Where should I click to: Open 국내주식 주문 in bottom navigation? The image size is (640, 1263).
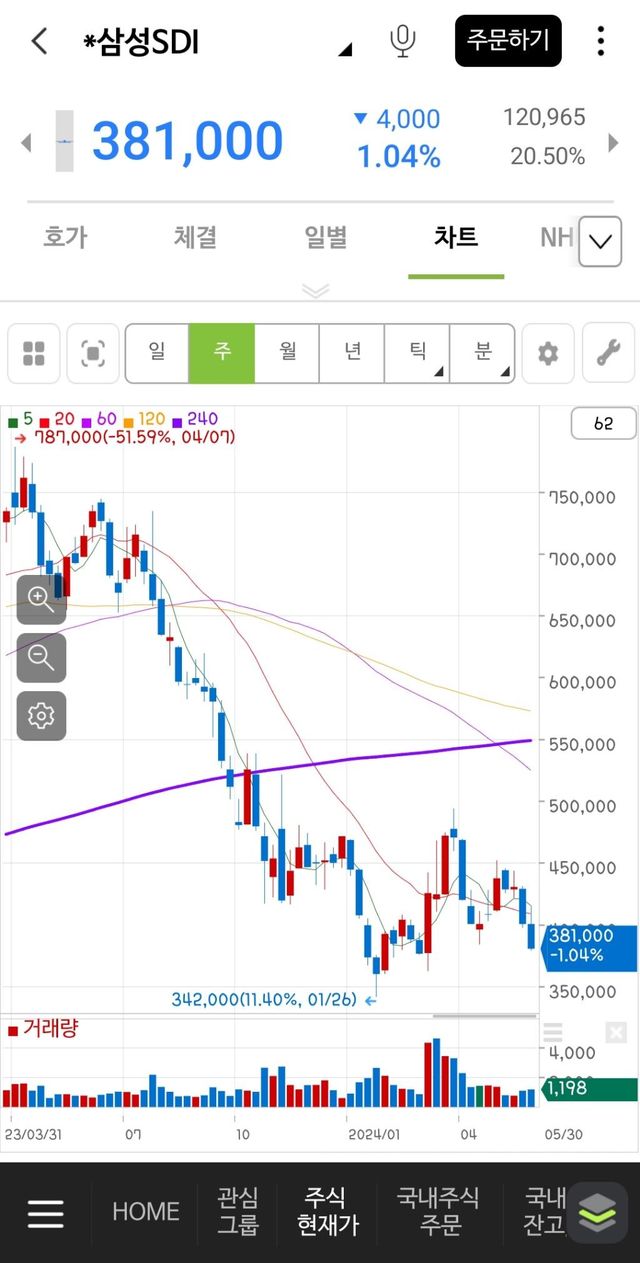pyautogui.click(x=438, y=1212)
